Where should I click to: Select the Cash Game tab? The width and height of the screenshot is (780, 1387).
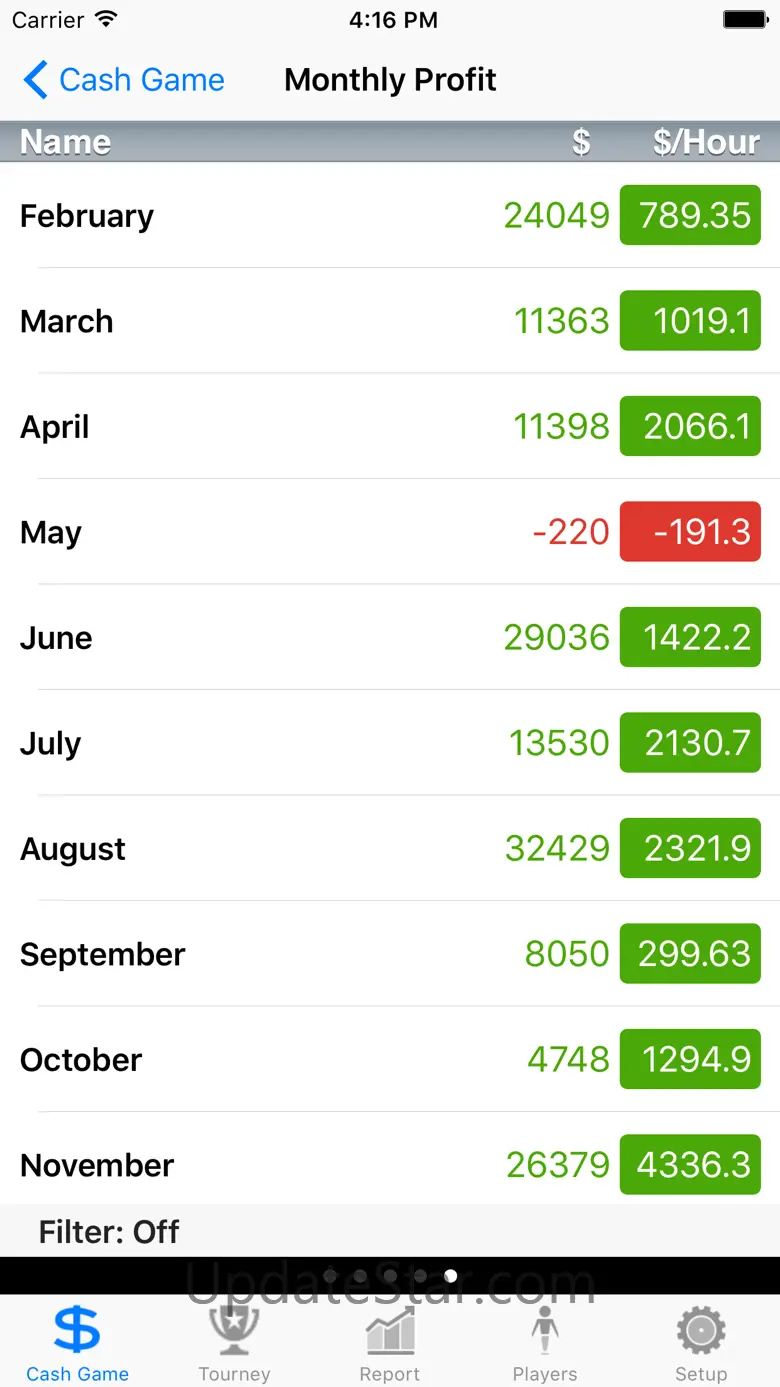(x=78, y=1343)
